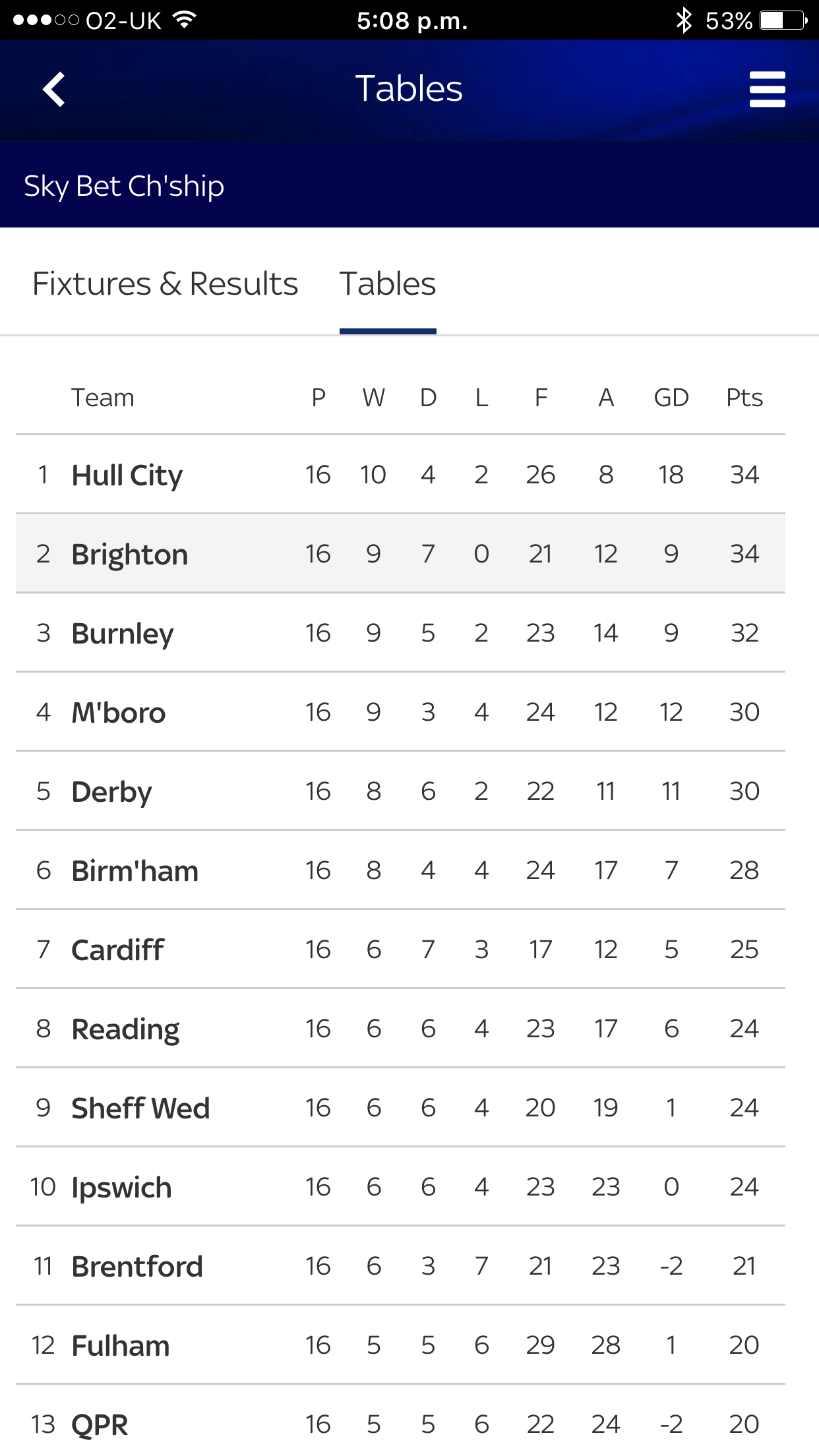Select Sheff Wed row
This screenshot has height=1456, width=819.
point(400,1107)
